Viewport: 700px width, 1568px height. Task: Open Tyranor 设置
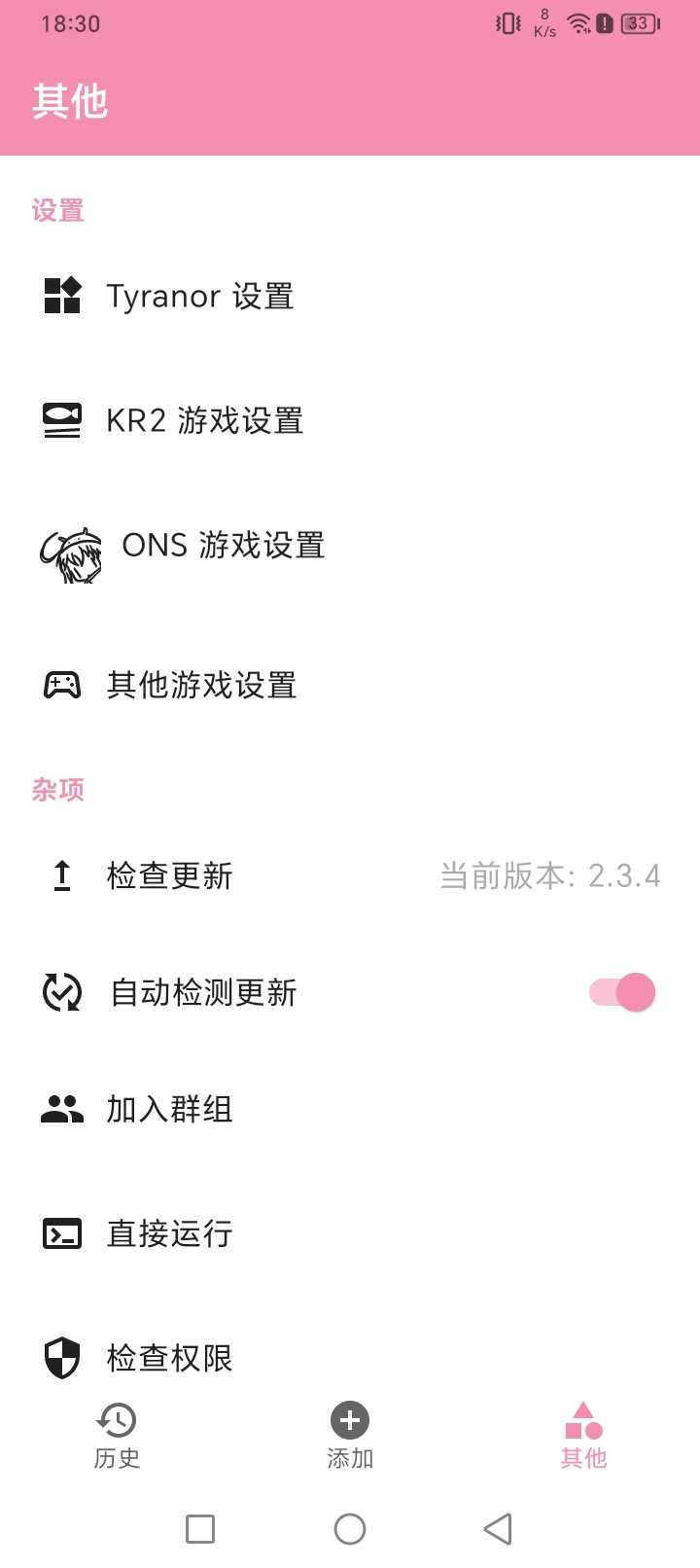[199, 296]
